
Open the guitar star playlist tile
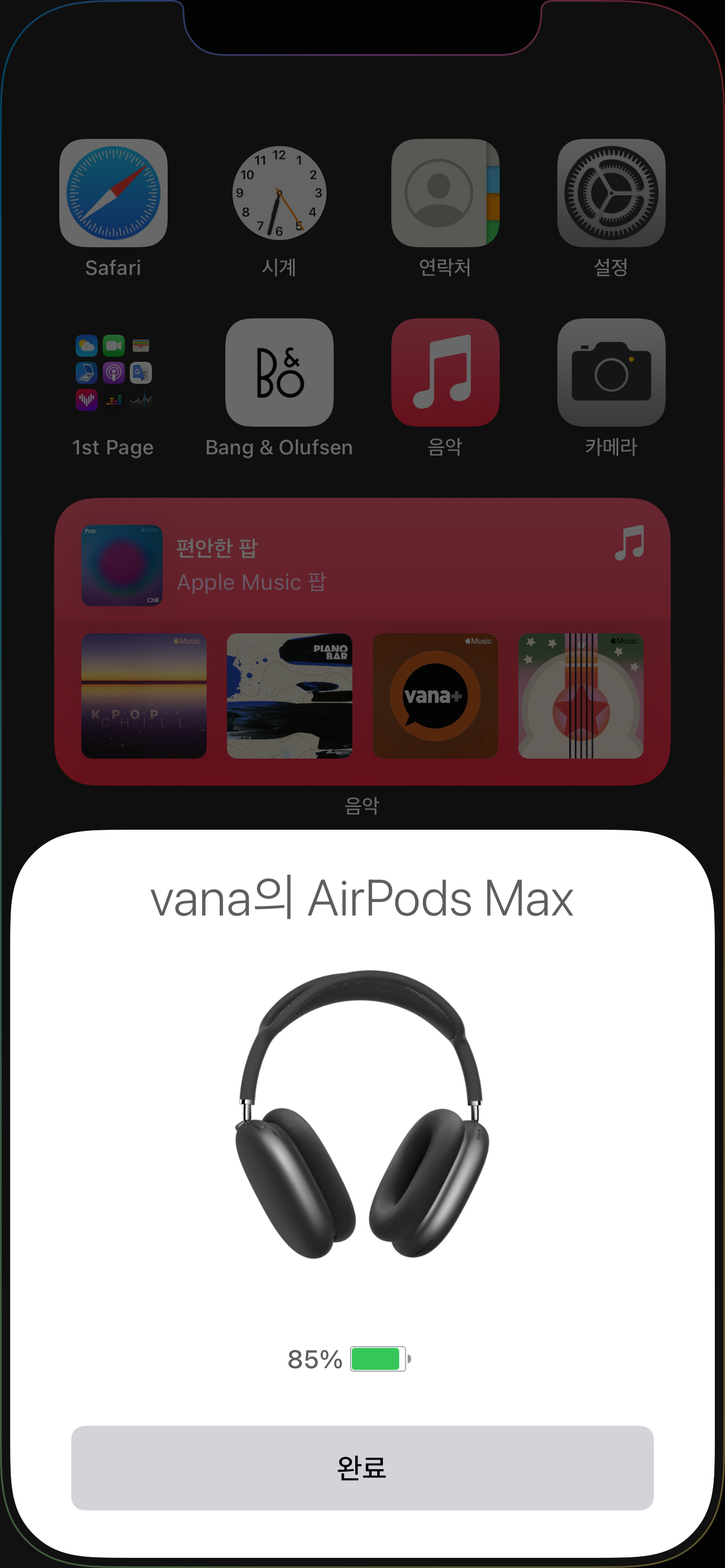(580, 696)
